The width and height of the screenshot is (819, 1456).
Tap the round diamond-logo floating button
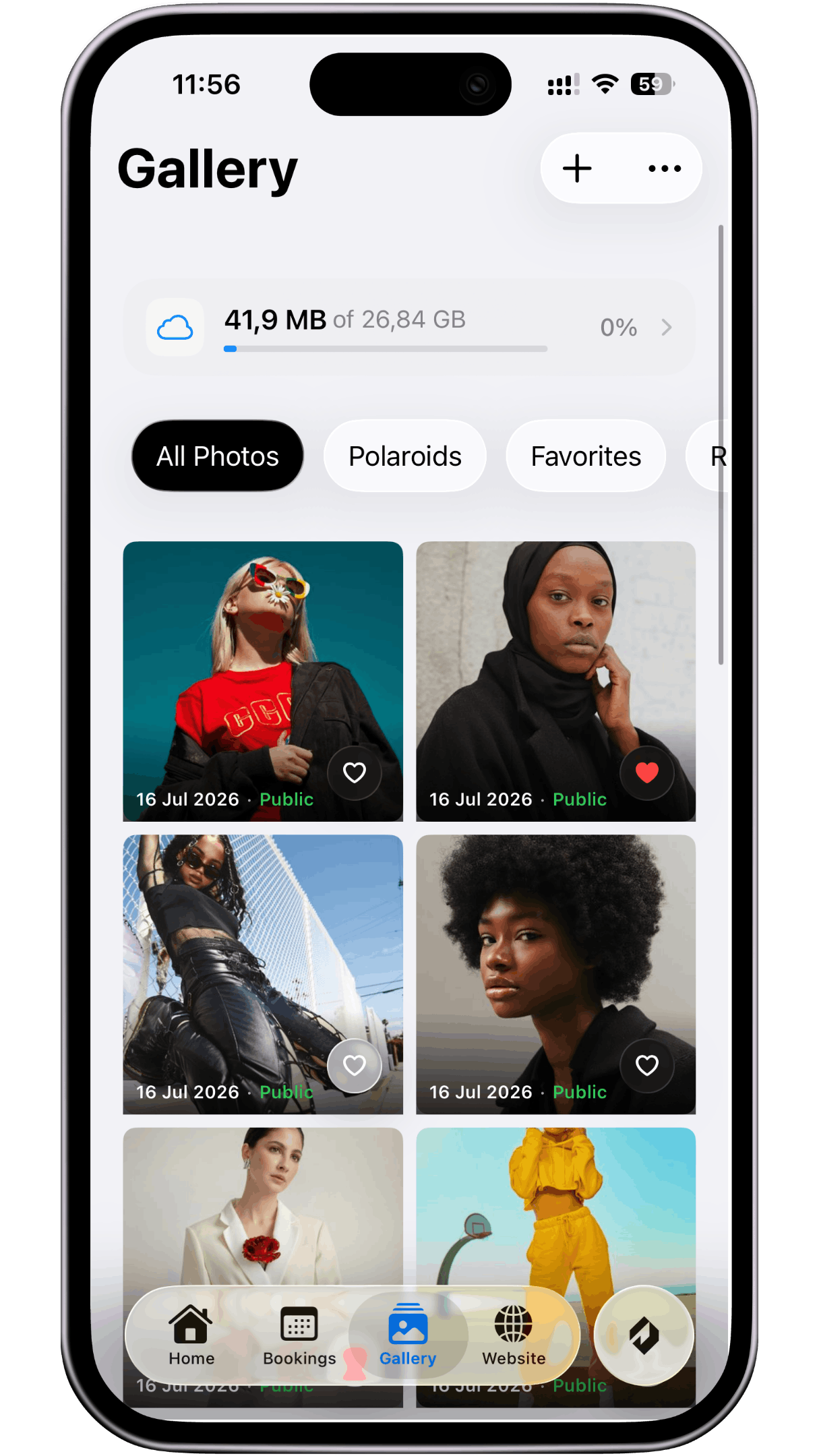(x=644, y=1335)
